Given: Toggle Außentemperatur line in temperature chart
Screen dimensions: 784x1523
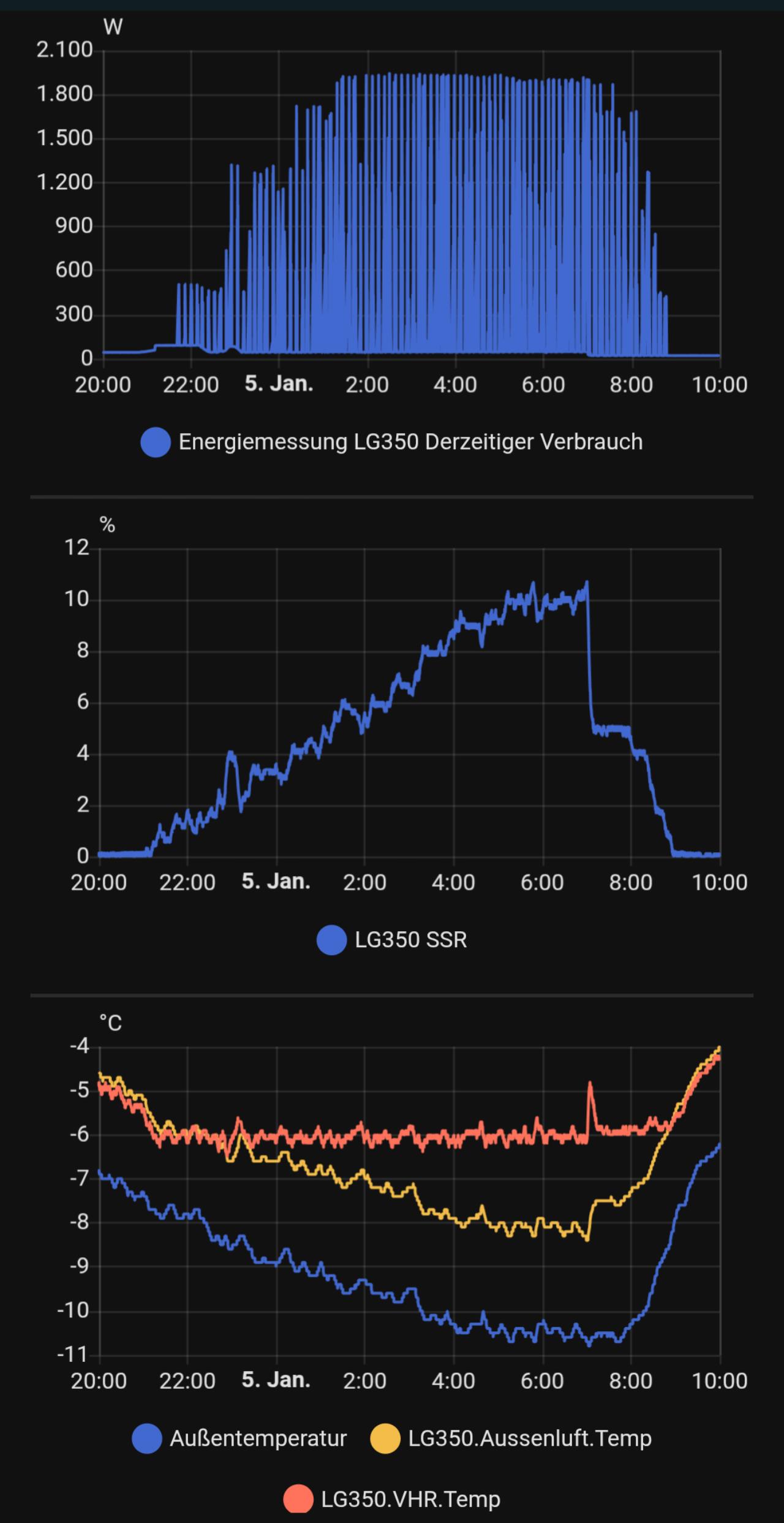Looking at the screenshot, I should [240, 1438].
